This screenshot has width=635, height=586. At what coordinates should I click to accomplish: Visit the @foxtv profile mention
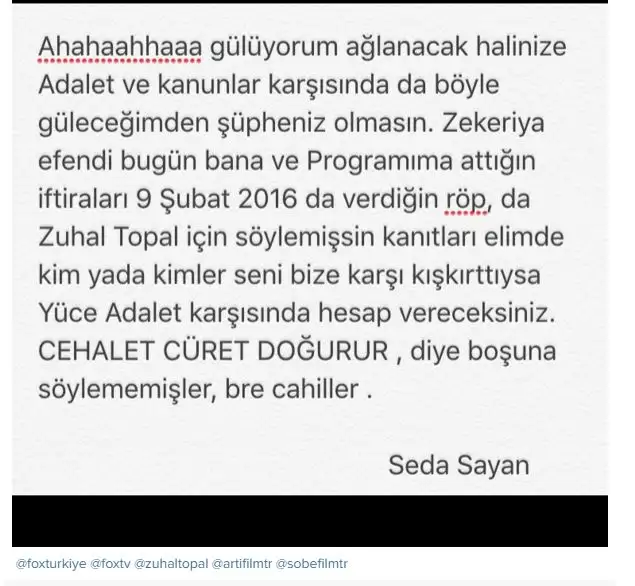point(110,564)
